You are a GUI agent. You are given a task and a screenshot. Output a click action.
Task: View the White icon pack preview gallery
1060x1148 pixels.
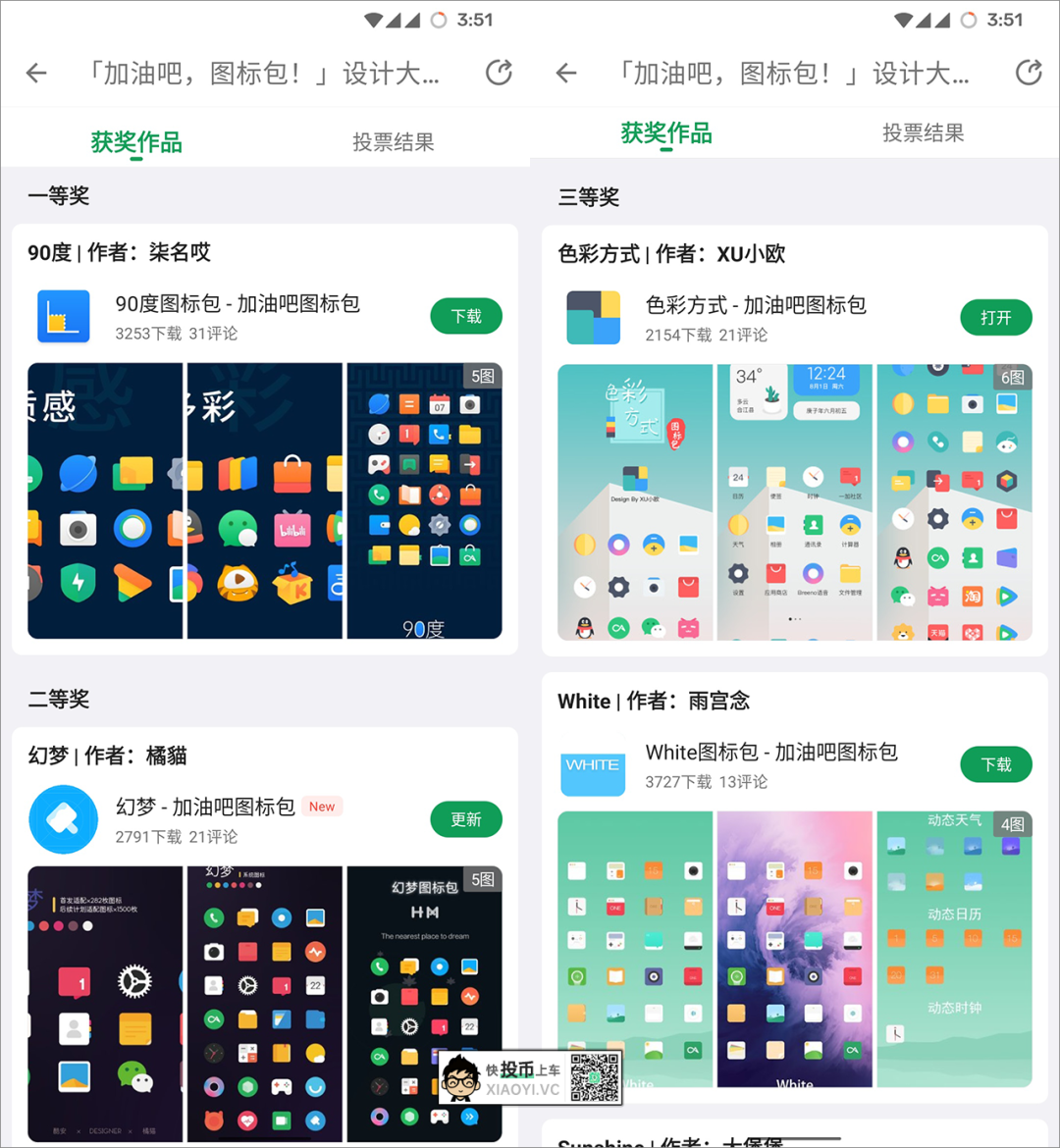(x=795, y=949)
